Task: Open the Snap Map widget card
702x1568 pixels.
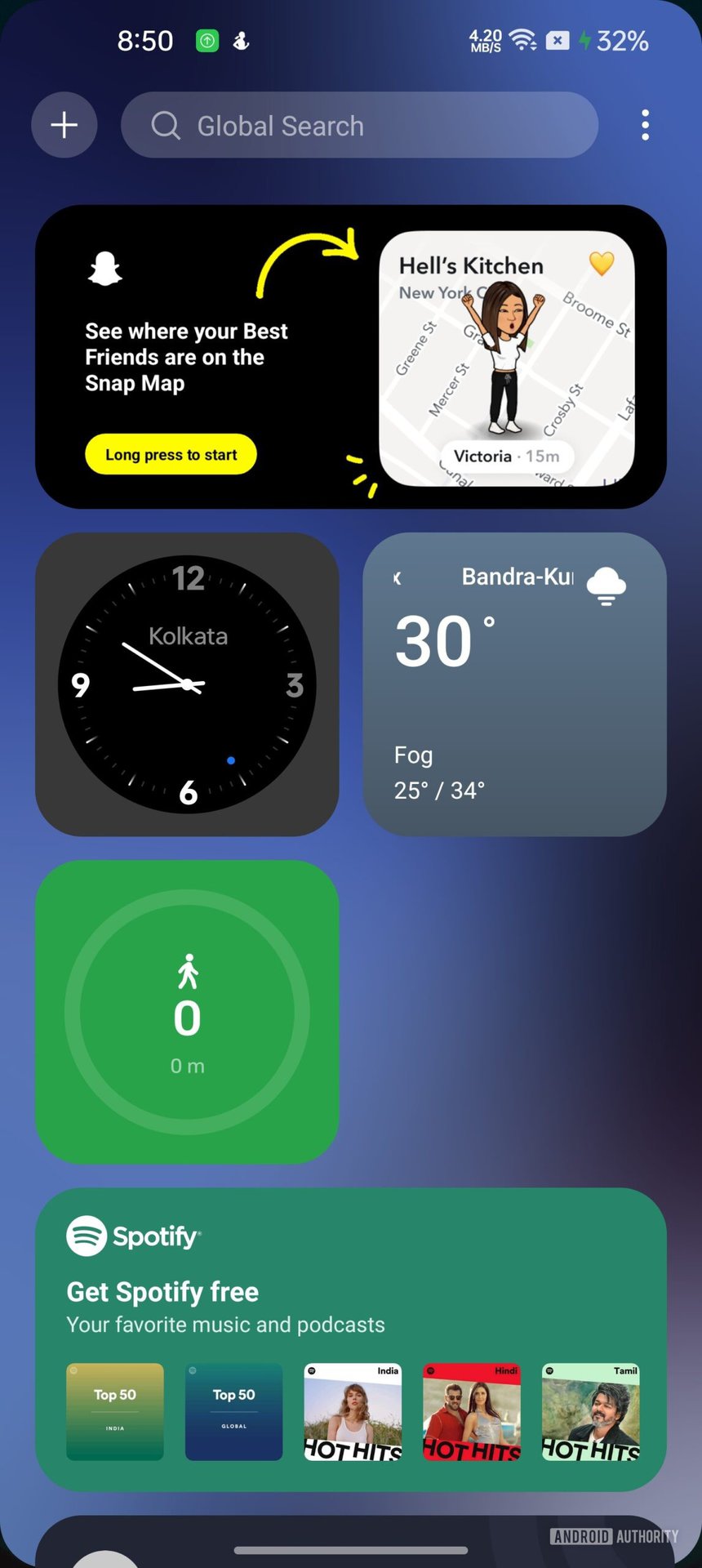Action: pos(351,356)
